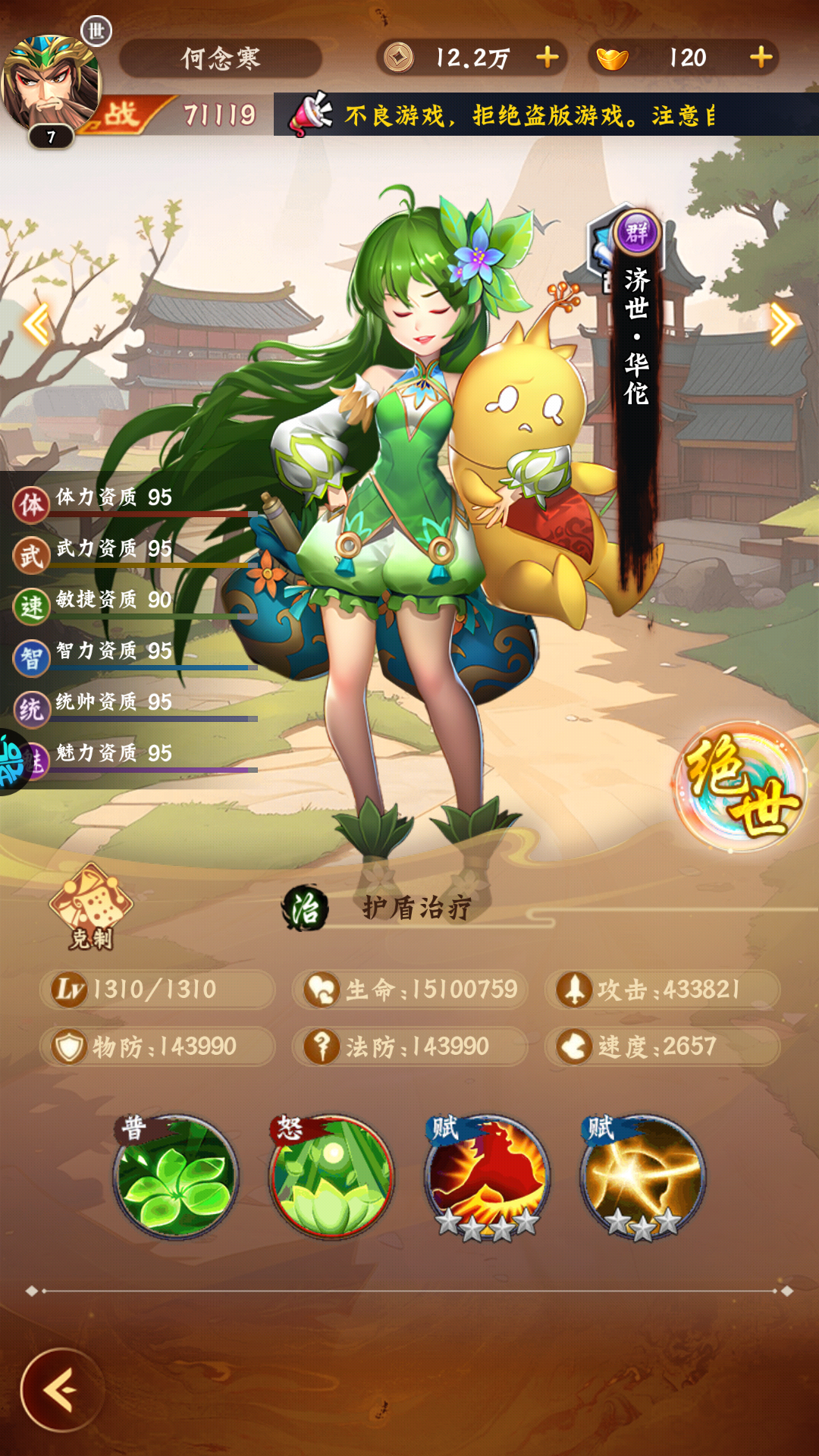
Task: Switch to the next hero with right arrow
Action: pos(783,325)
